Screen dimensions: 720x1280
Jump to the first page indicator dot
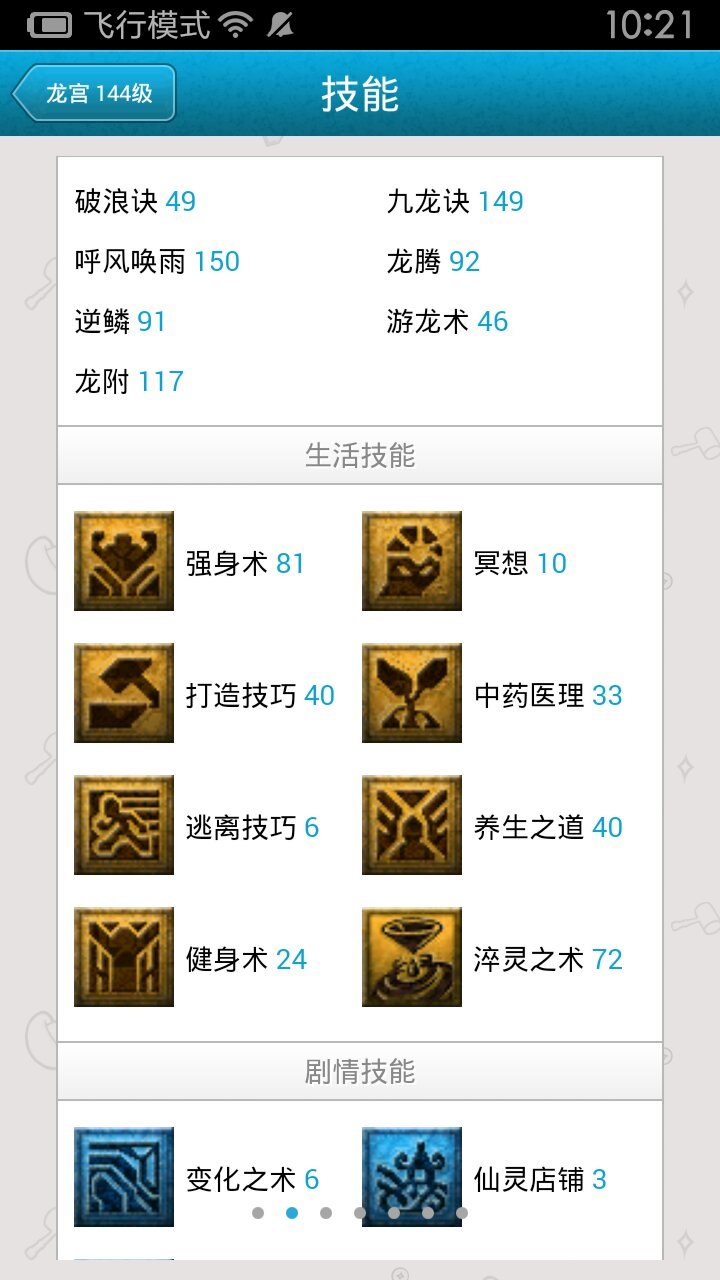point(258,1213)
